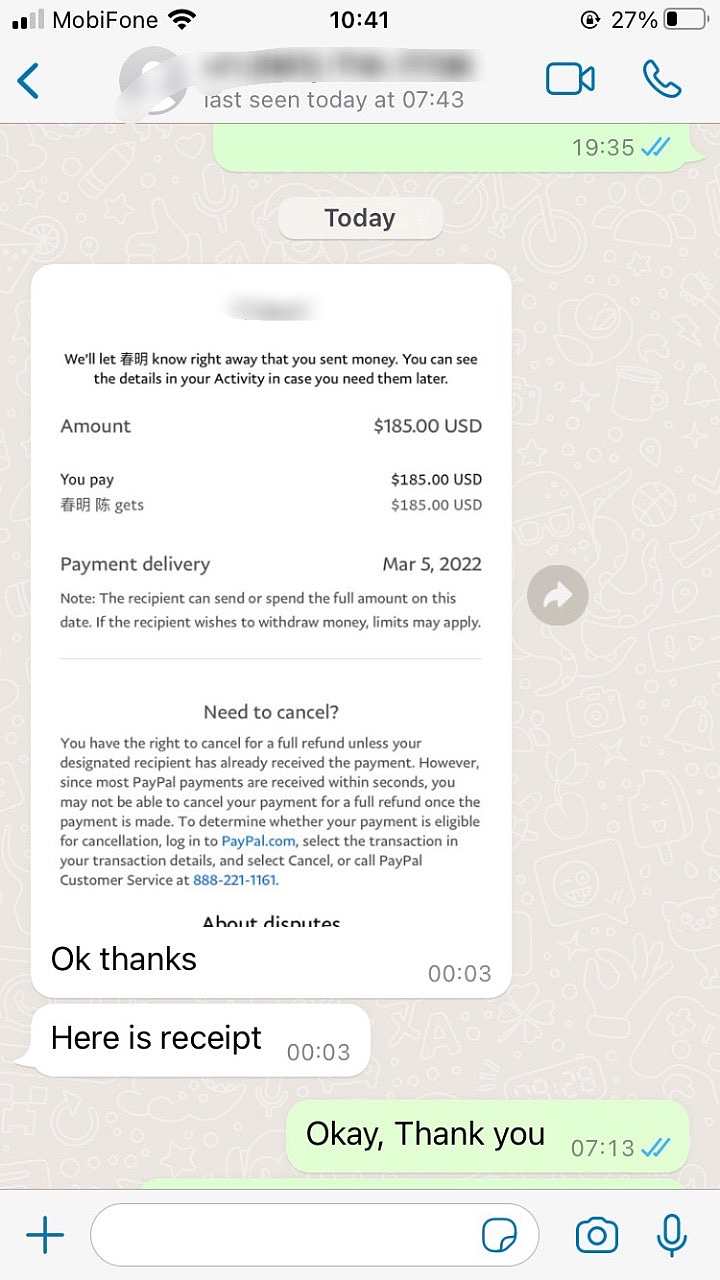Open the sticker picker
720x1280 pixels.
pyautogui.click(x=499, y=1236)
